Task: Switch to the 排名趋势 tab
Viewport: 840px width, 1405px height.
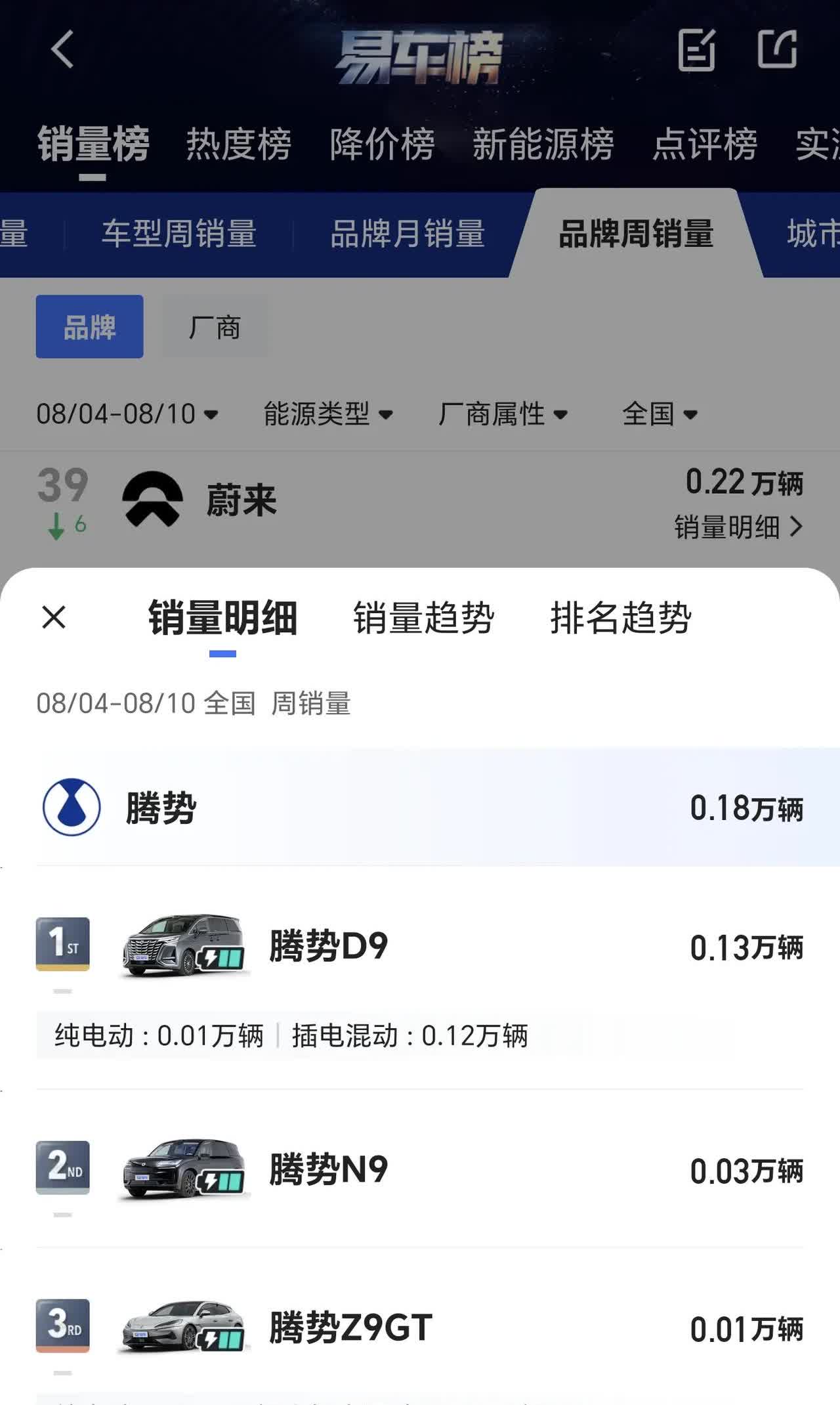Action: coord(621,618)
